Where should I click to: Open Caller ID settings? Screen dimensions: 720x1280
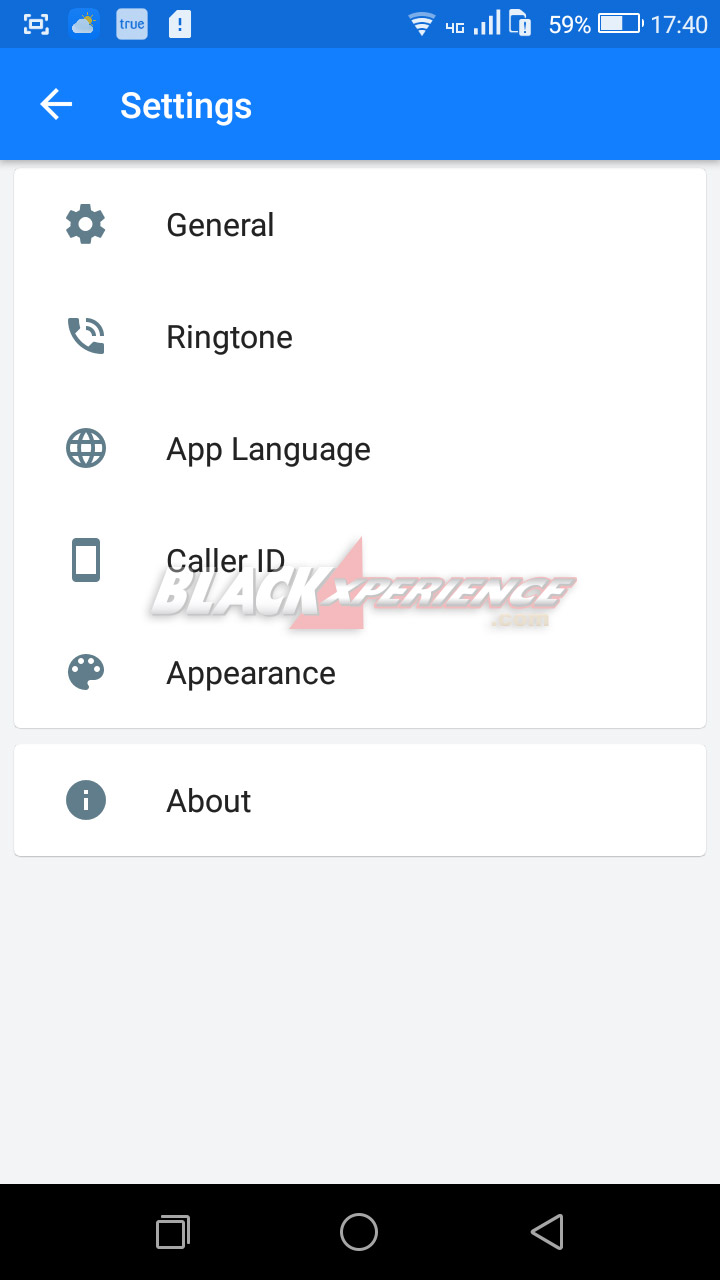(x=360, y=561)
